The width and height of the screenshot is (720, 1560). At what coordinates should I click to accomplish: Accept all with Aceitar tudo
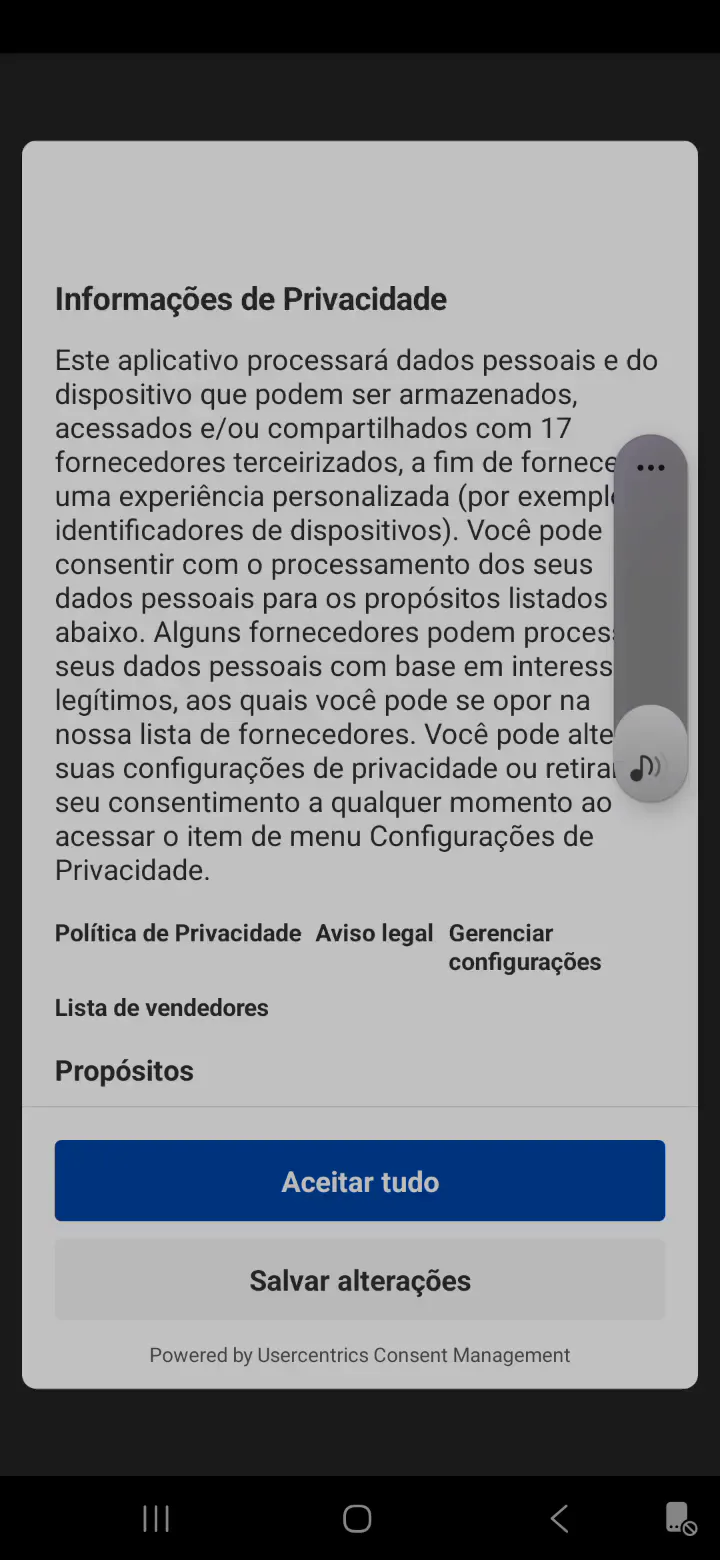pos(360,1181)
